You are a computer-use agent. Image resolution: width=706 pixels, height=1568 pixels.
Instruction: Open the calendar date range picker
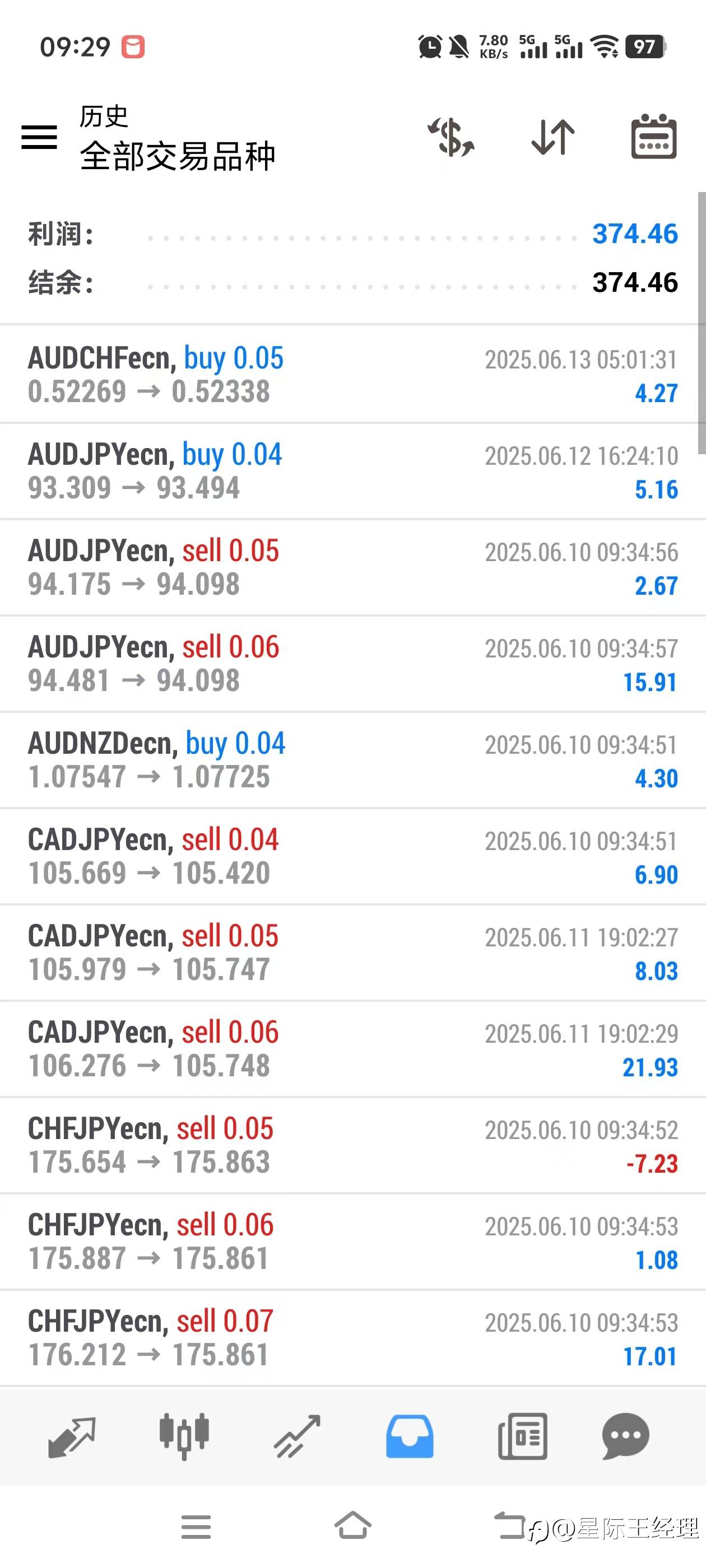click(654, 136)
